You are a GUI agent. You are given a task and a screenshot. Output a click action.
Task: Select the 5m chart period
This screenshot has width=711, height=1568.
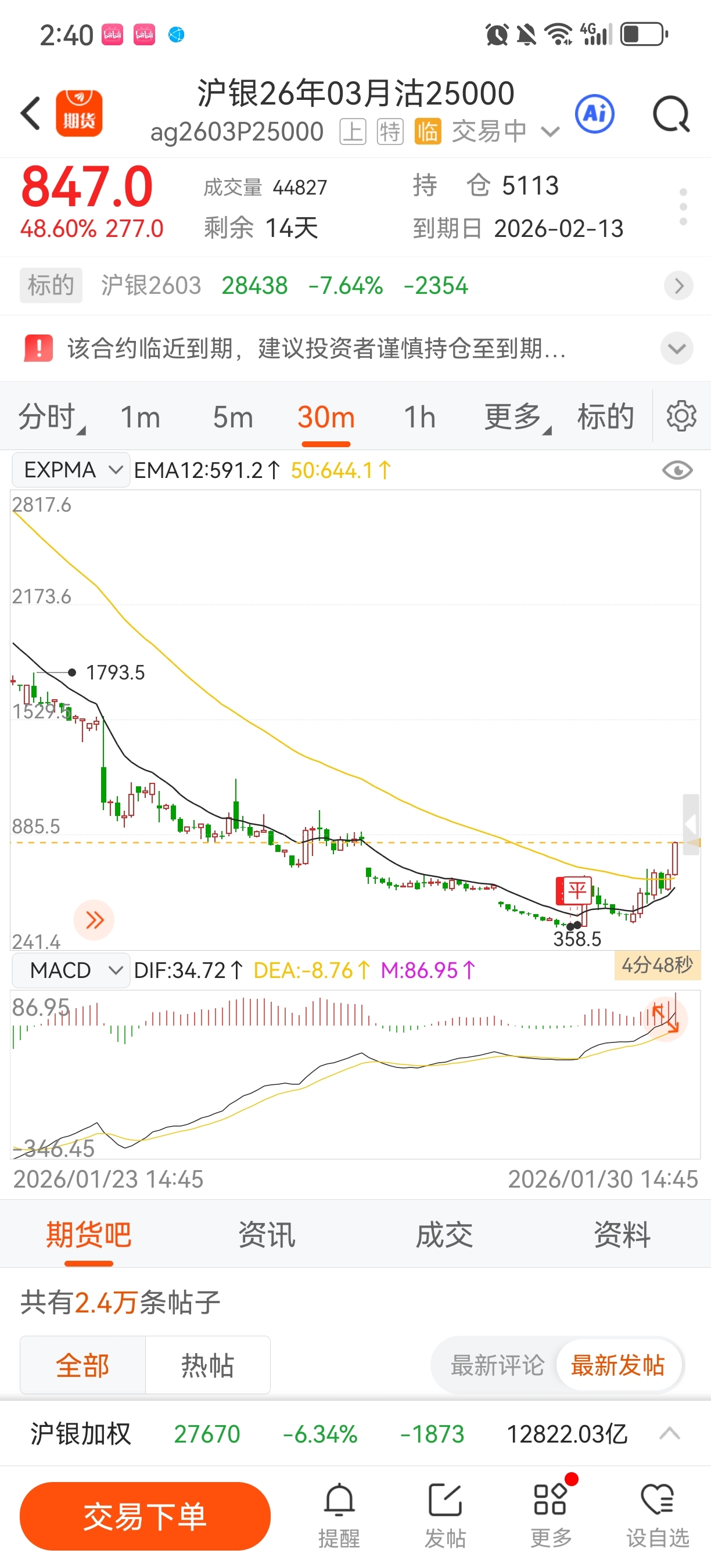(x=232, y=418)
